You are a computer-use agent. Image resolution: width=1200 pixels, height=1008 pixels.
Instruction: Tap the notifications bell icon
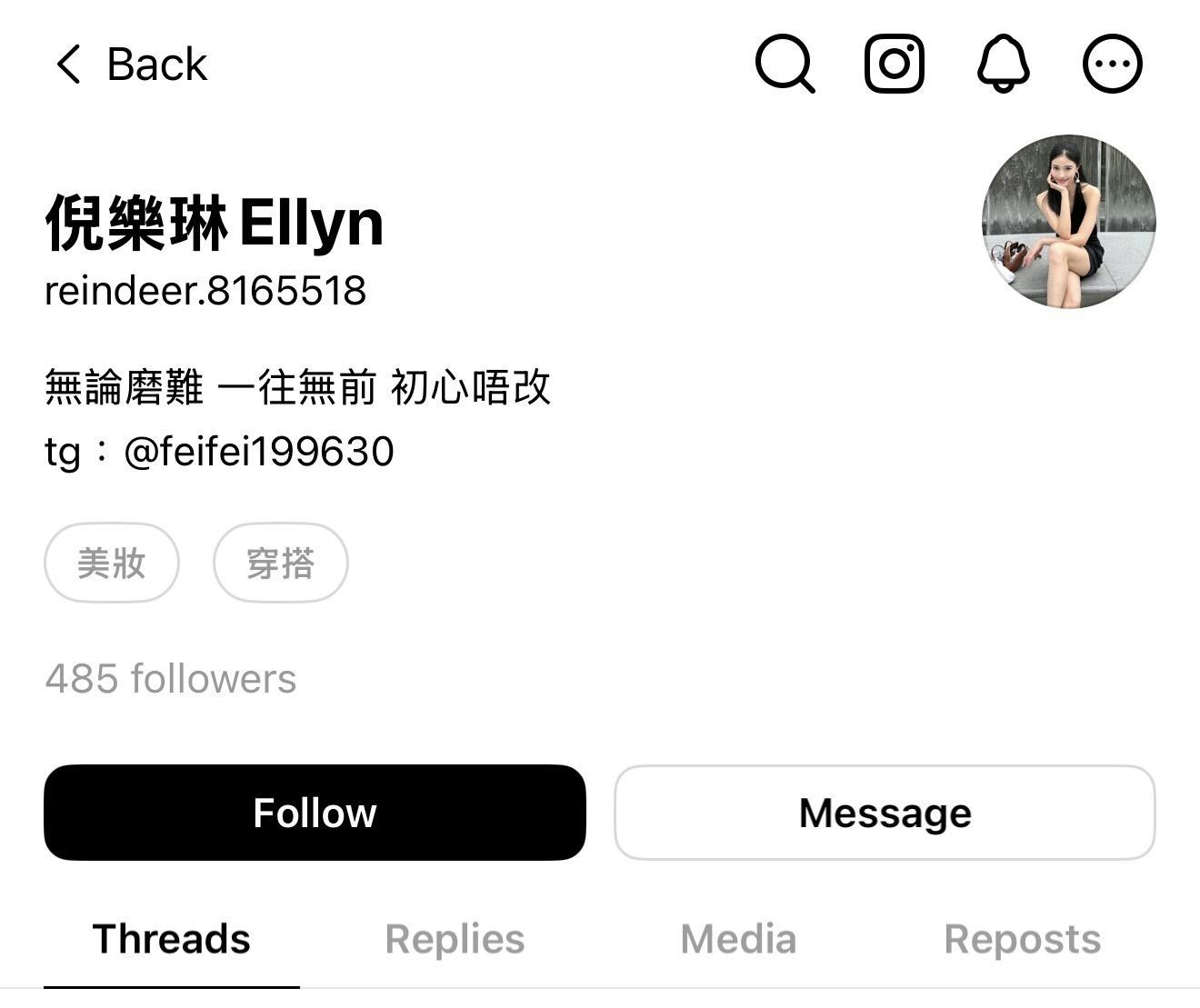point(1003,64)
